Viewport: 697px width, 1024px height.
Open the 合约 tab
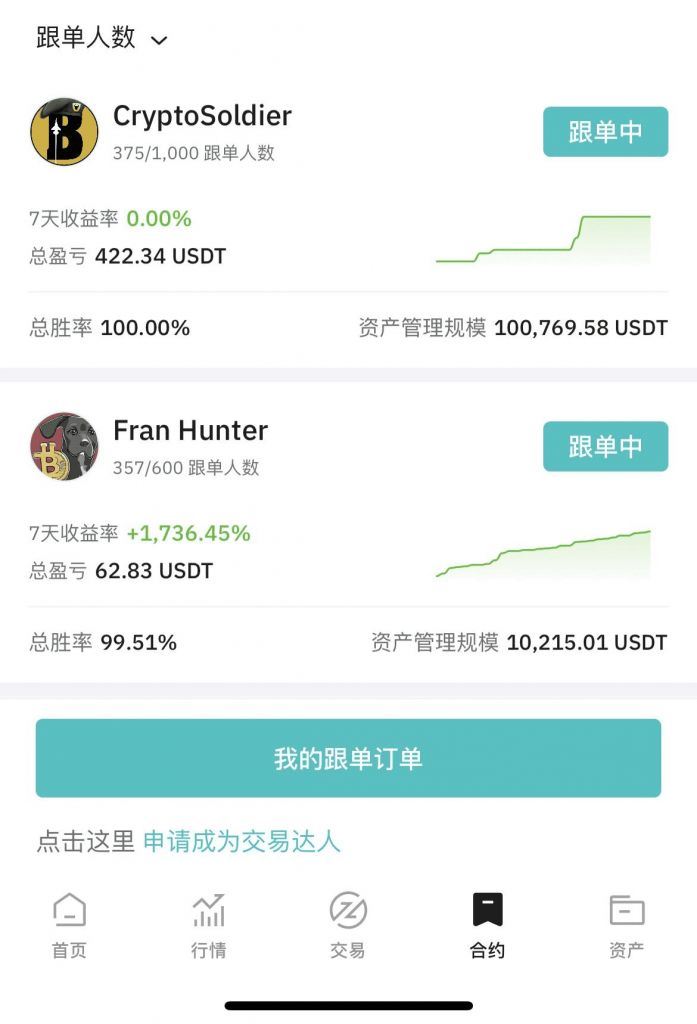pyautogui.click(x=487, y=926)
